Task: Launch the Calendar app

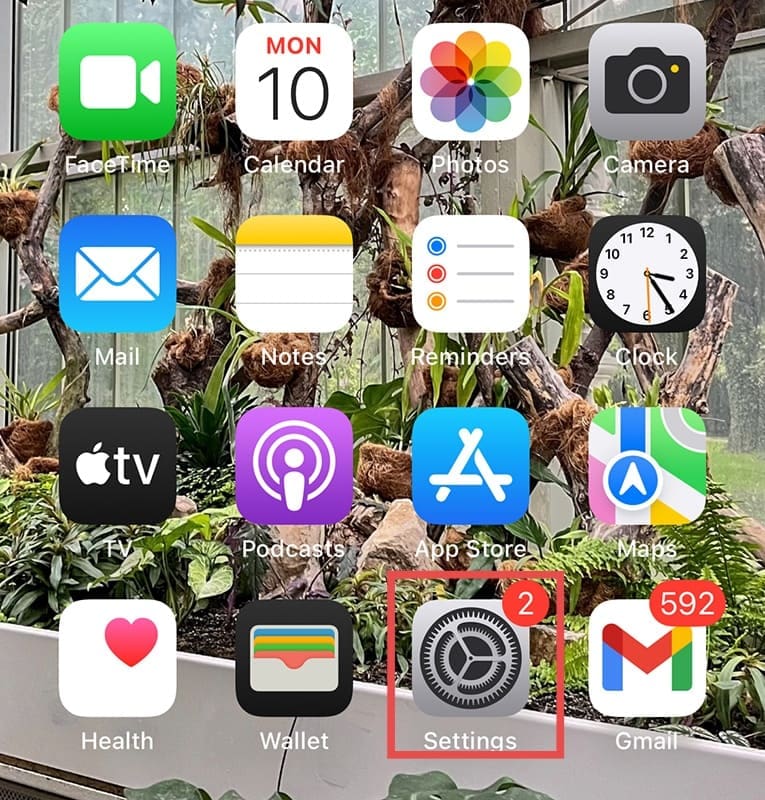Action: point(294,81)
